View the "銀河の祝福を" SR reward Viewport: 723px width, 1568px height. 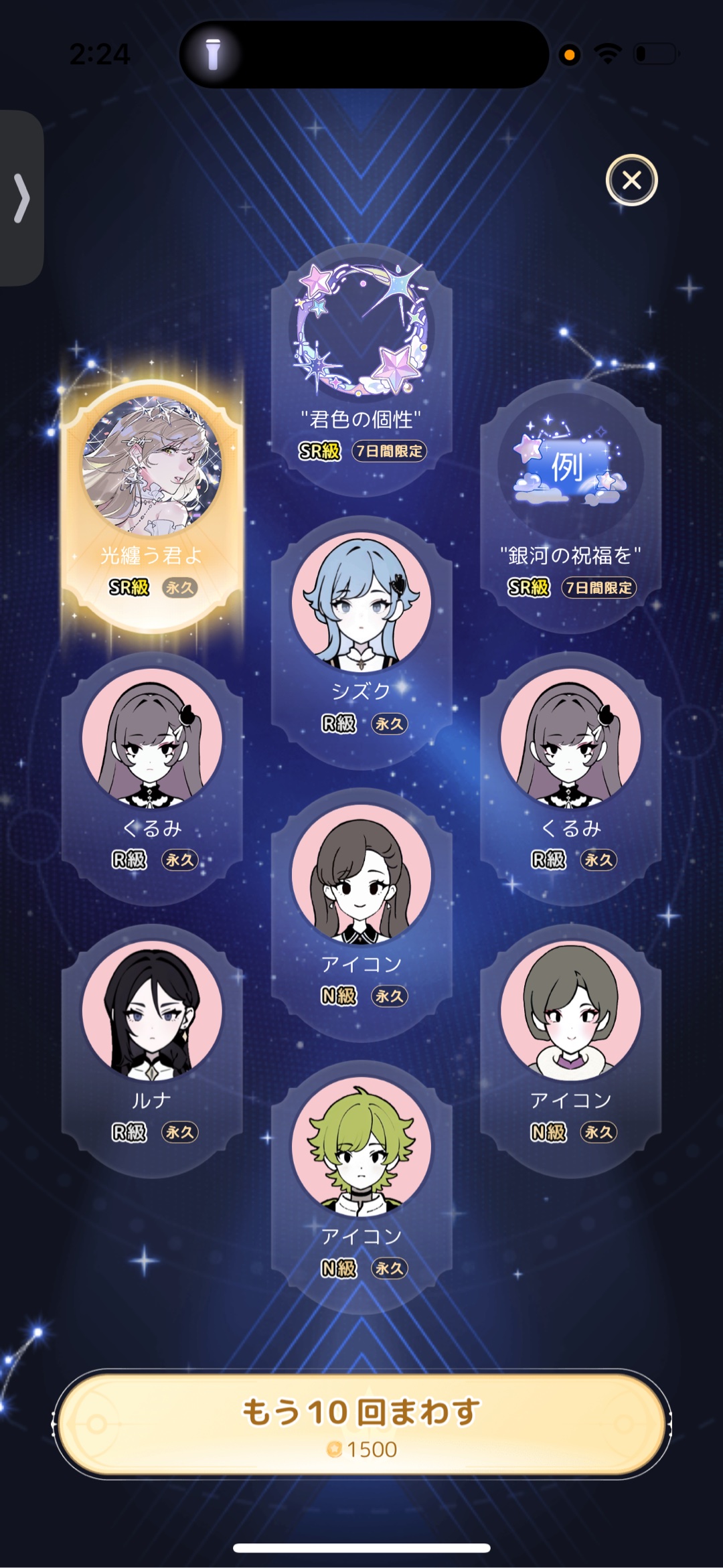tap(570, 502)
